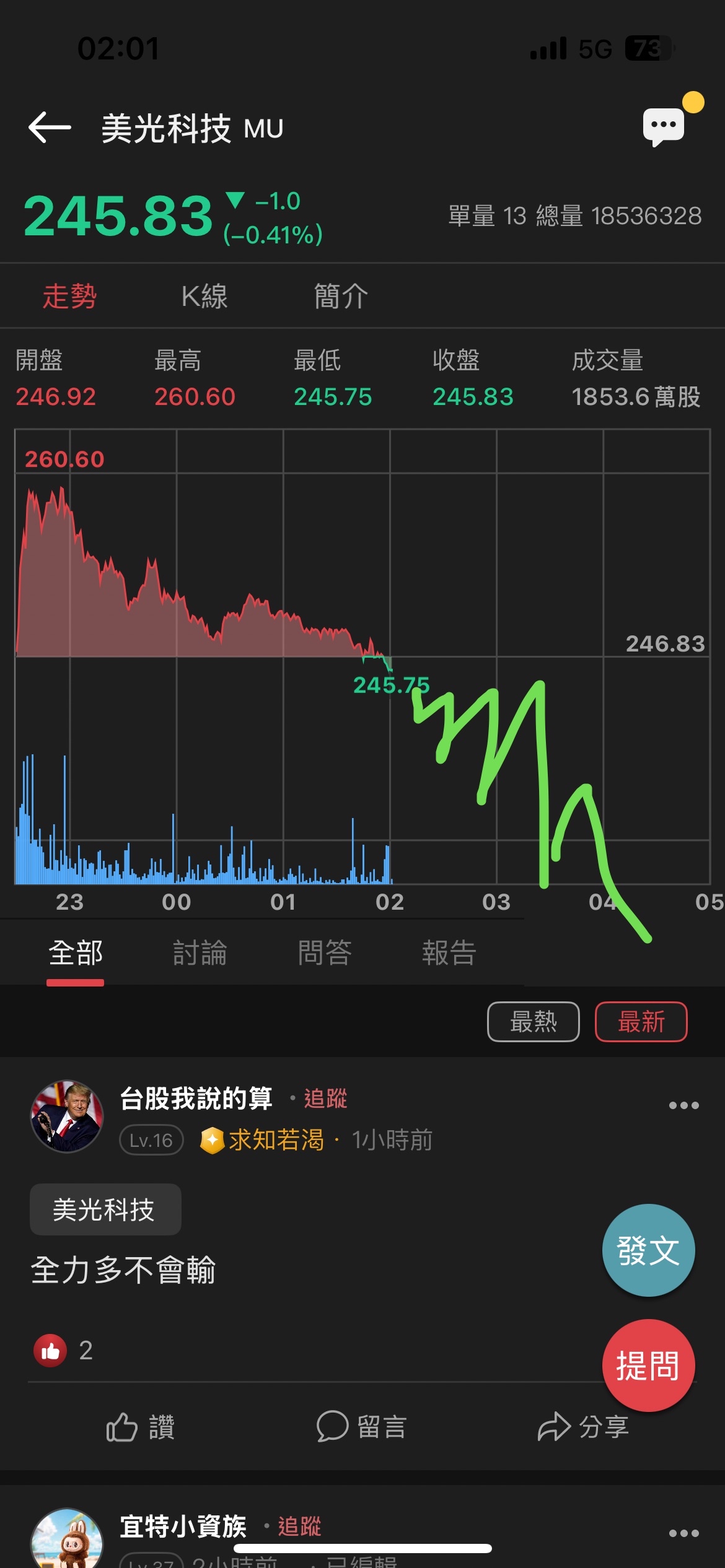Open options menu on 台股我說的算's post
Screen dimensions: 725x1568
click(683, 1105)
